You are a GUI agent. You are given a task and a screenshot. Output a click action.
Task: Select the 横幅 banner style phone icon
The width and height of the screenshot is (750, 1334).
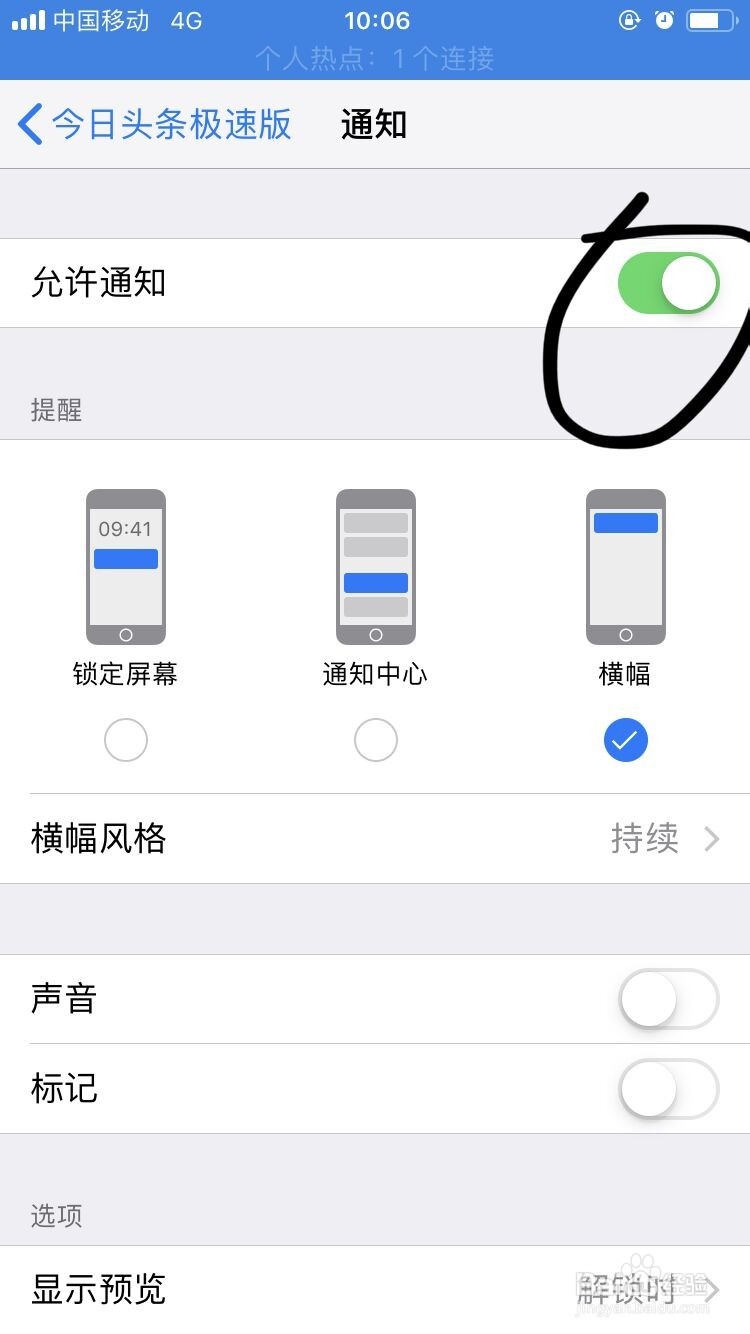[x=625, y=565]
